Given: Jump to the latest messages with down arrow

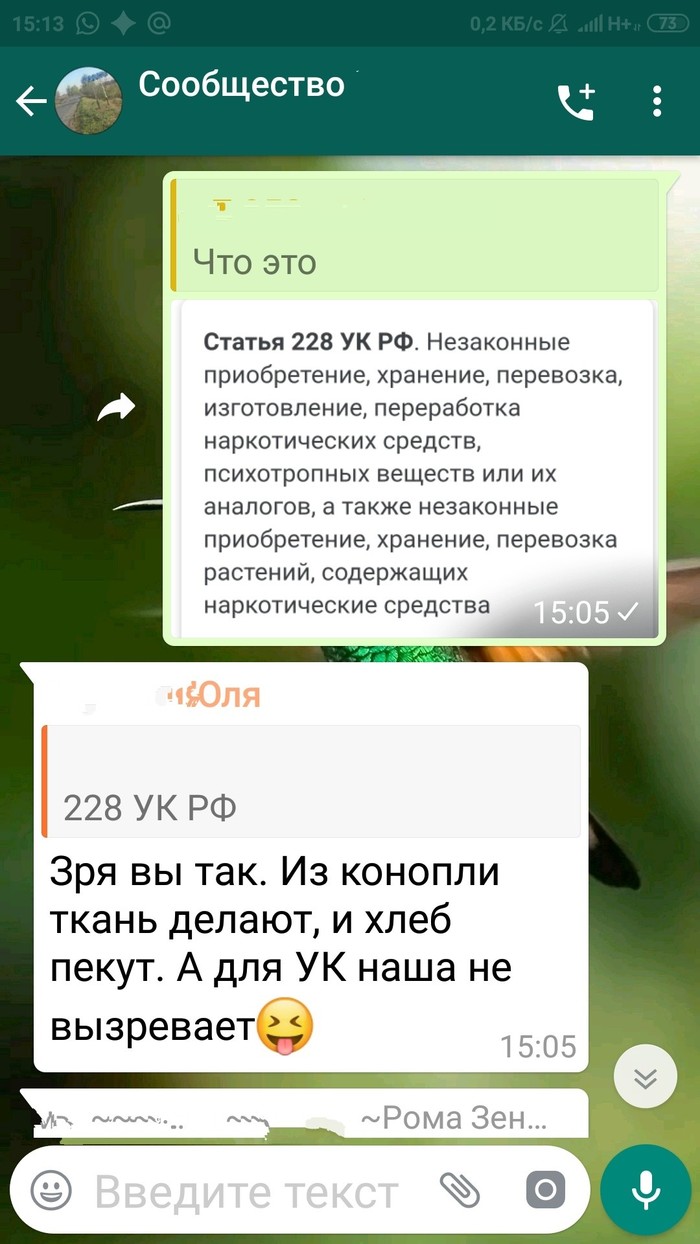Looking at the screenshot, I should pos(647,1077).
